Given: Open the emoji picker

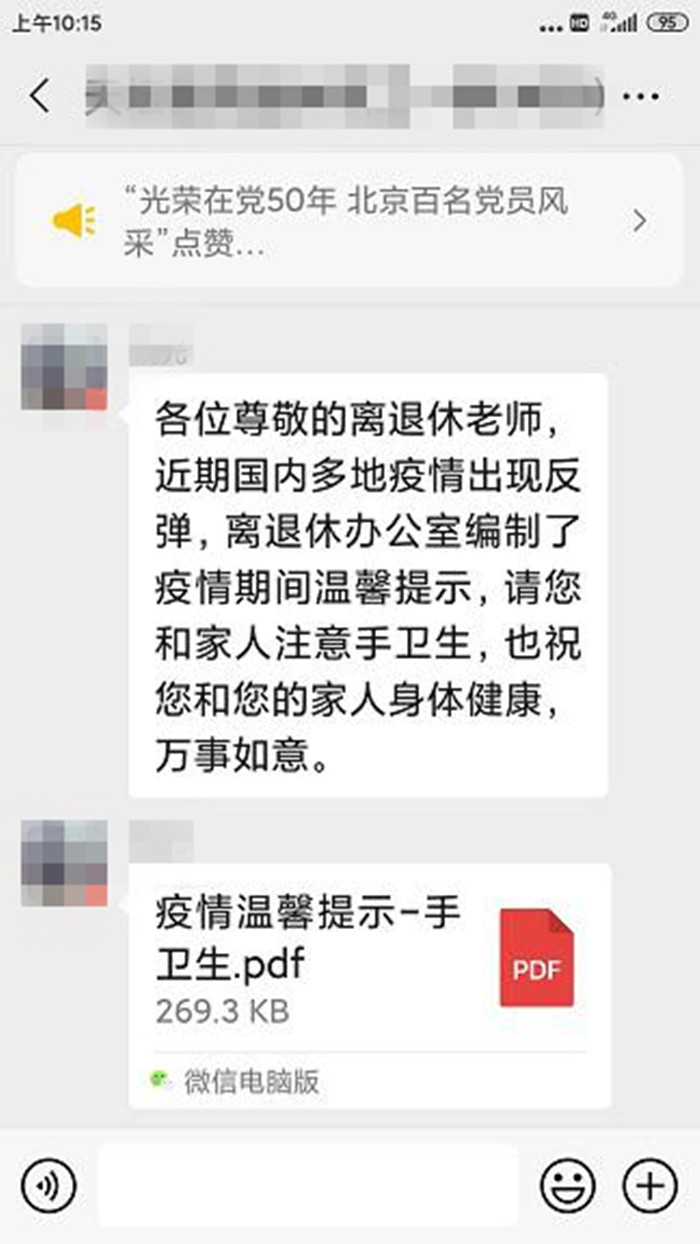Looking at the screenshot, I should click(x=567, y=1186).
